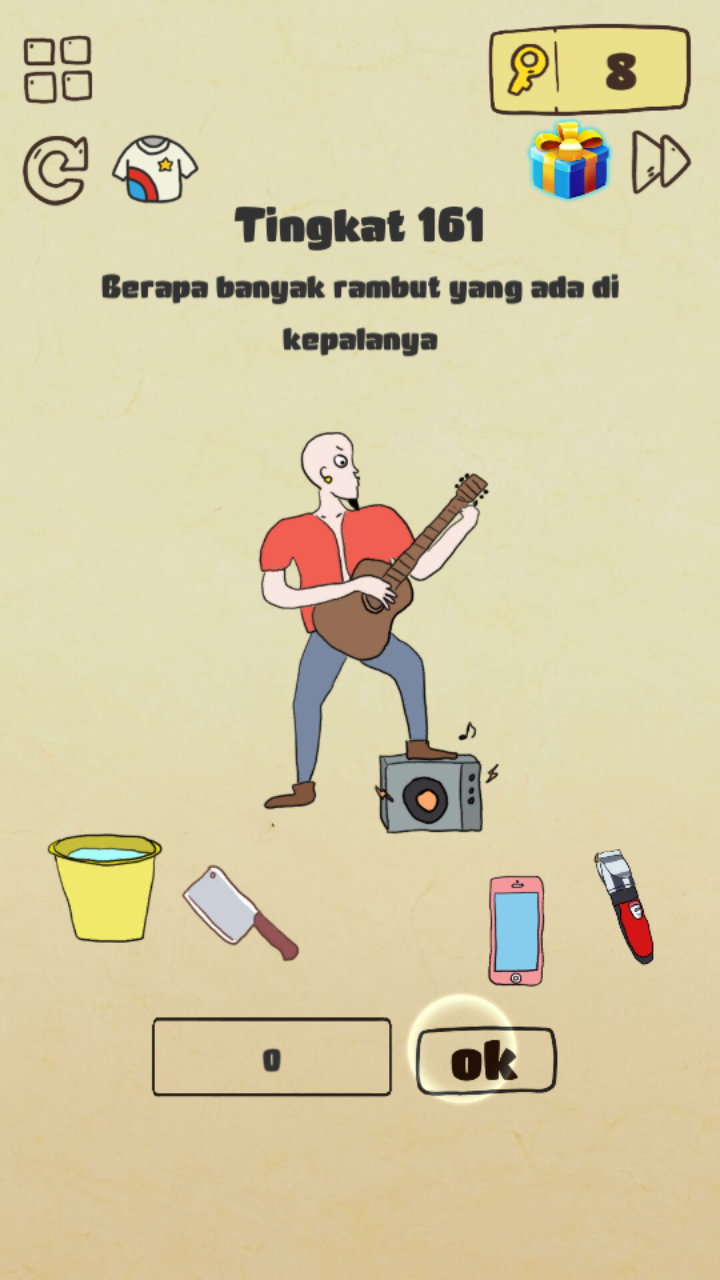Tap the answer number field
This screenshot has height=1280, width=720.
pyautogui.click(x=271, y=1057)
